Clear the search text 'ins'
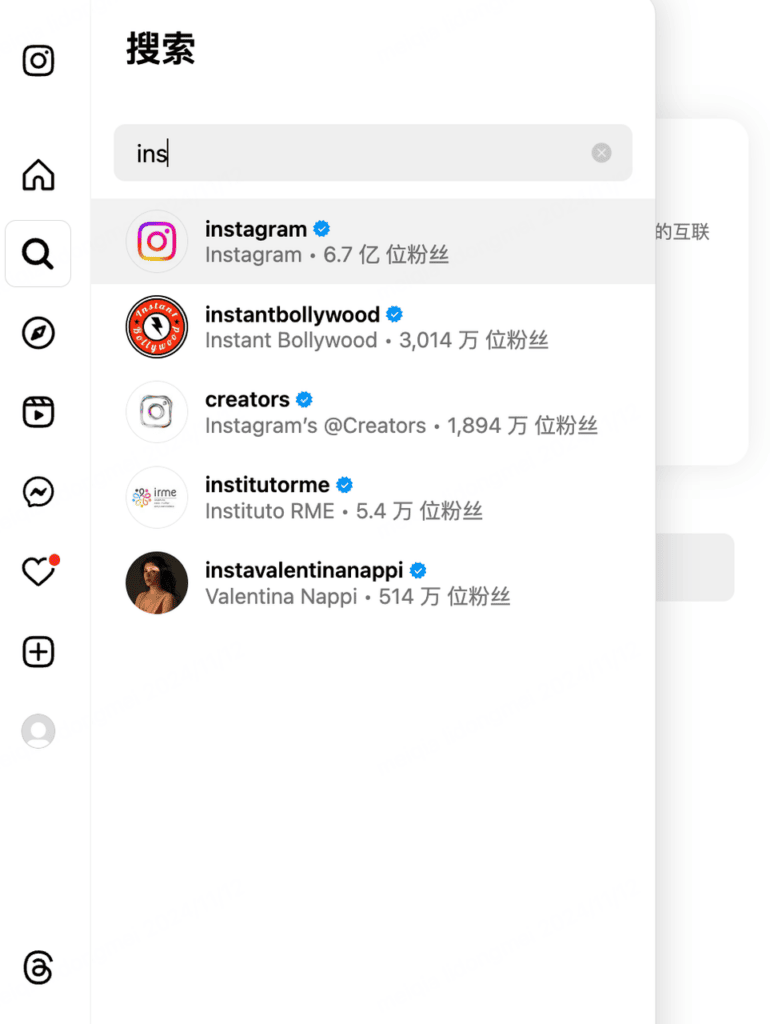Image resolution: width=770 pixels, height=1024 pixels. [602, 153]
